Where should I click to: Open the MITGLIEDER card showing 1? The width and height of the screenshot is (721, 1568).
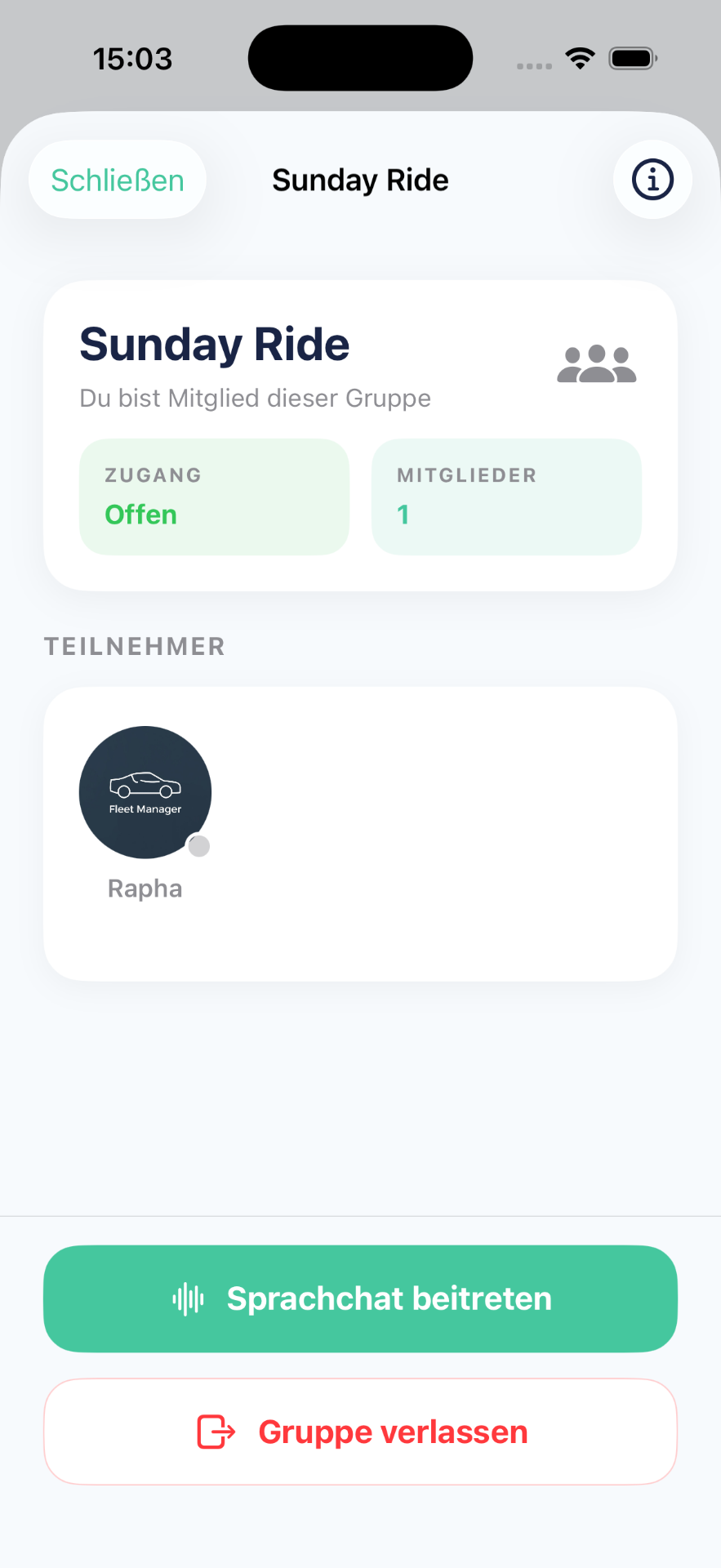point(505,497)
